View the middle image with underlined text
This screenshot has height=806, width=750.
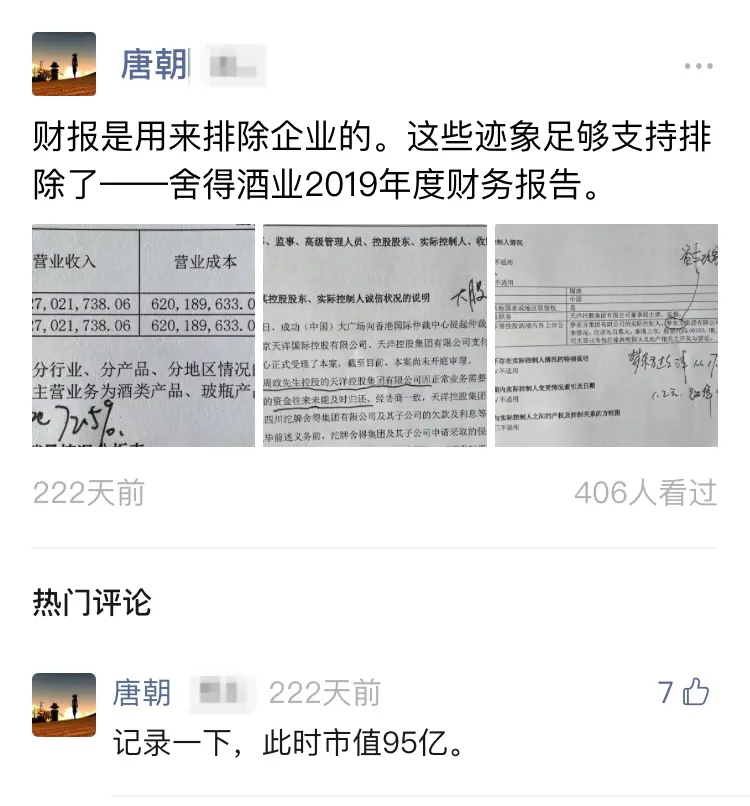click(374, 335)
